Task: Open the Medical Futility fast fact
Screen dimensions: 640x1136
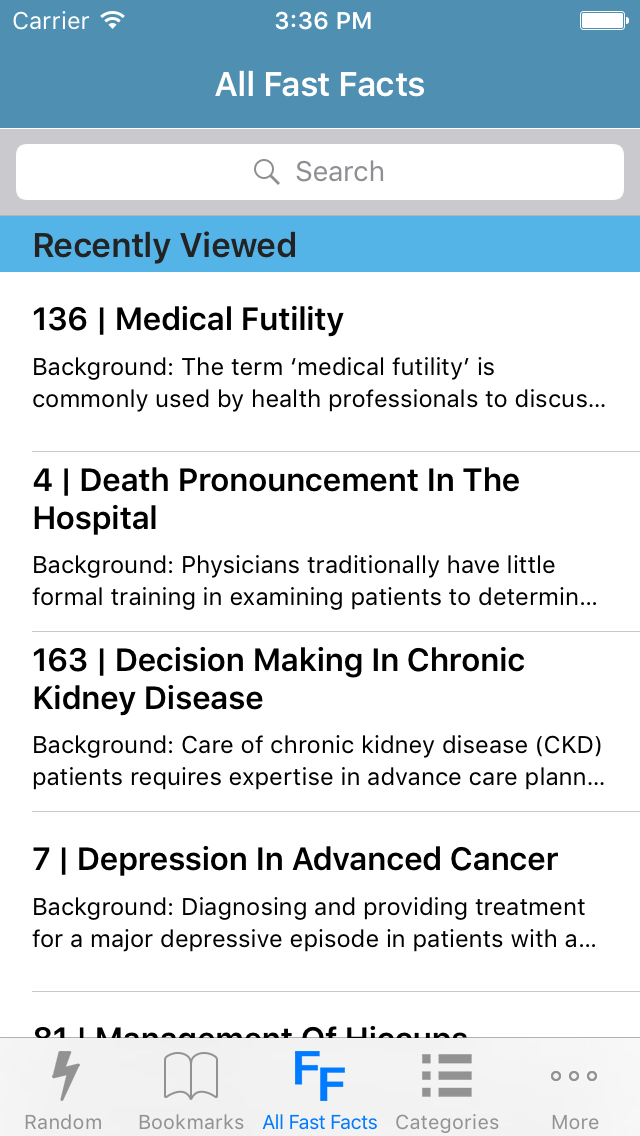Action: (x=320, y=360)
